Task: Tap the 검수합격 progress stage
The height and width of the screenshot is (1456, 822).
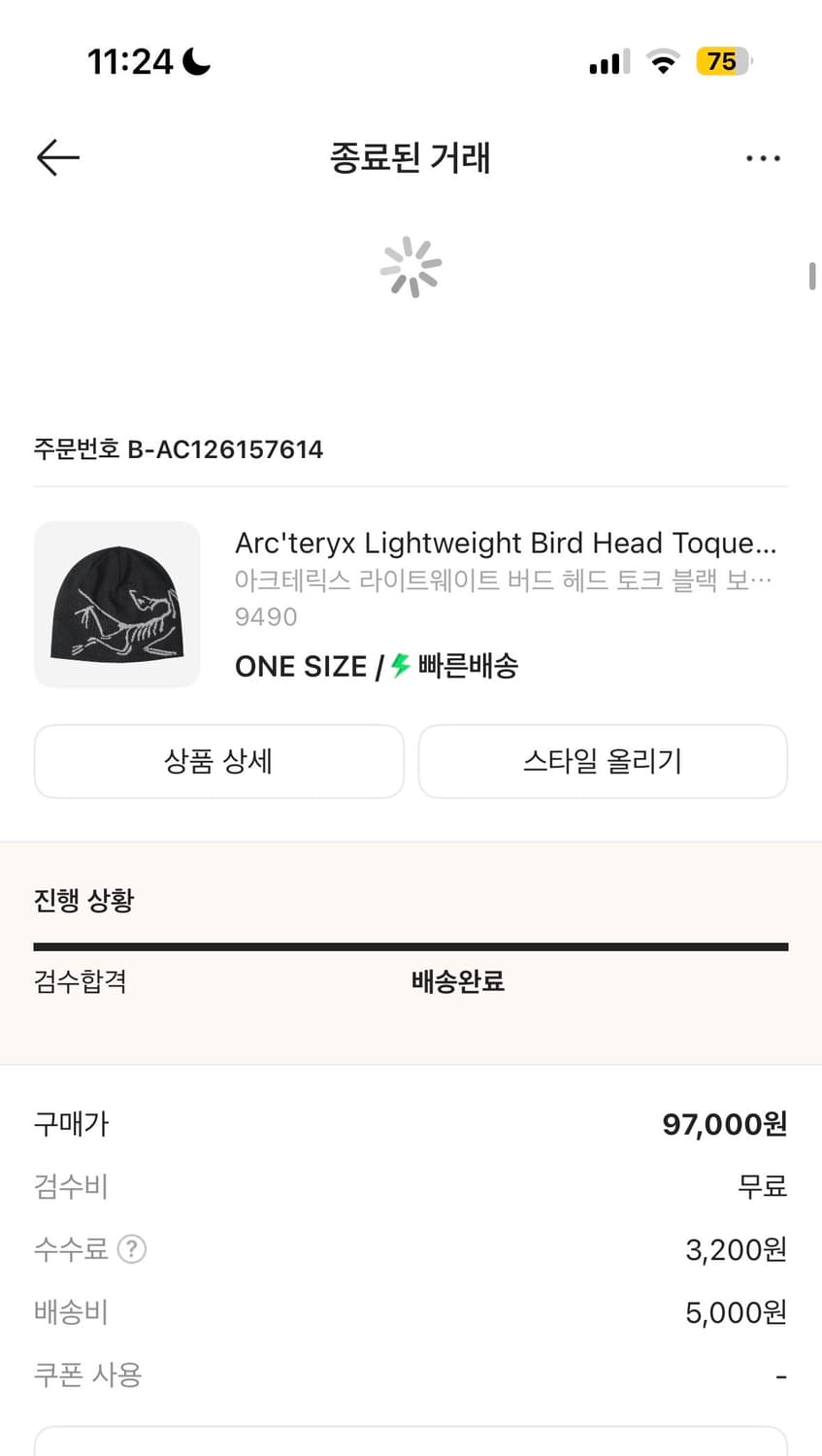Action: (80, 981)
